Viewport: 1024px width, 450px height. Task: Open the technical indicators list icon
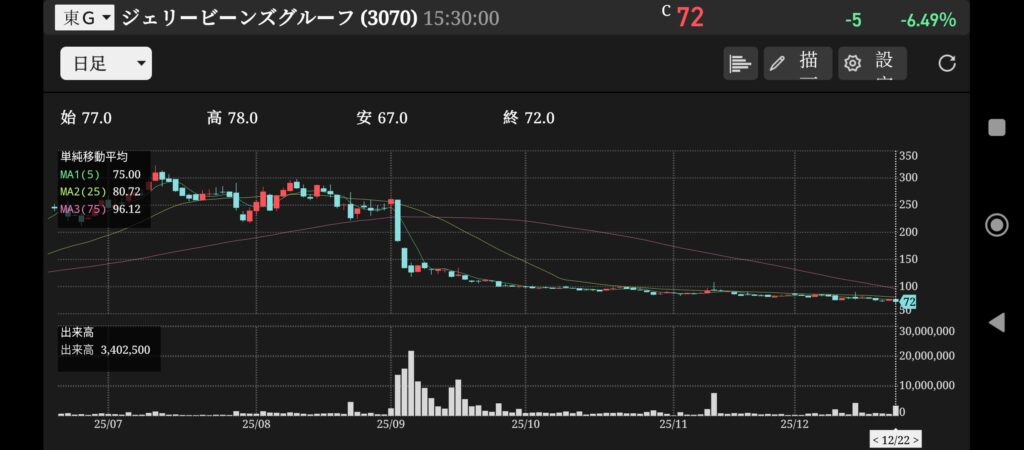[740, 64]
